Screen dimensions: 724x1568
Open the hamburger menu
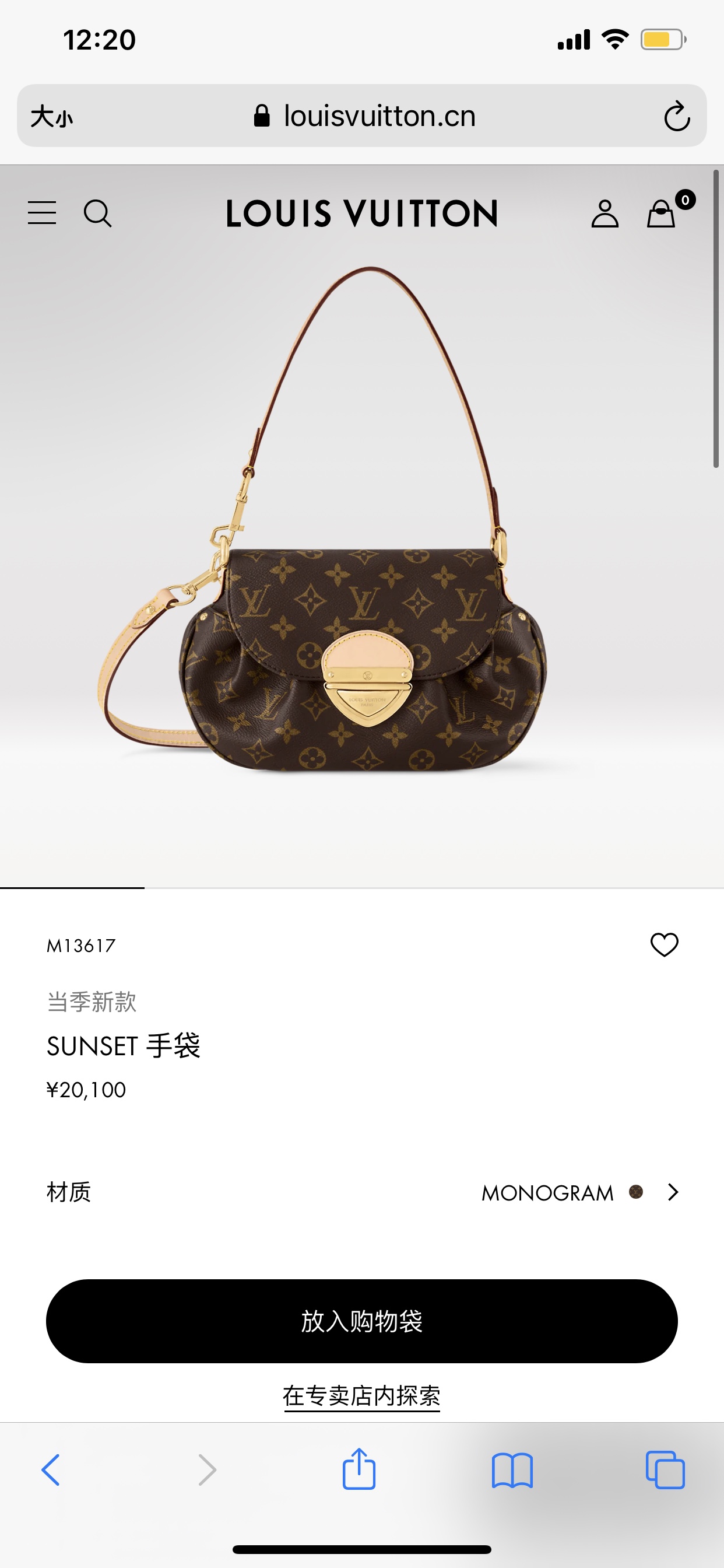(x=42, y=213)
